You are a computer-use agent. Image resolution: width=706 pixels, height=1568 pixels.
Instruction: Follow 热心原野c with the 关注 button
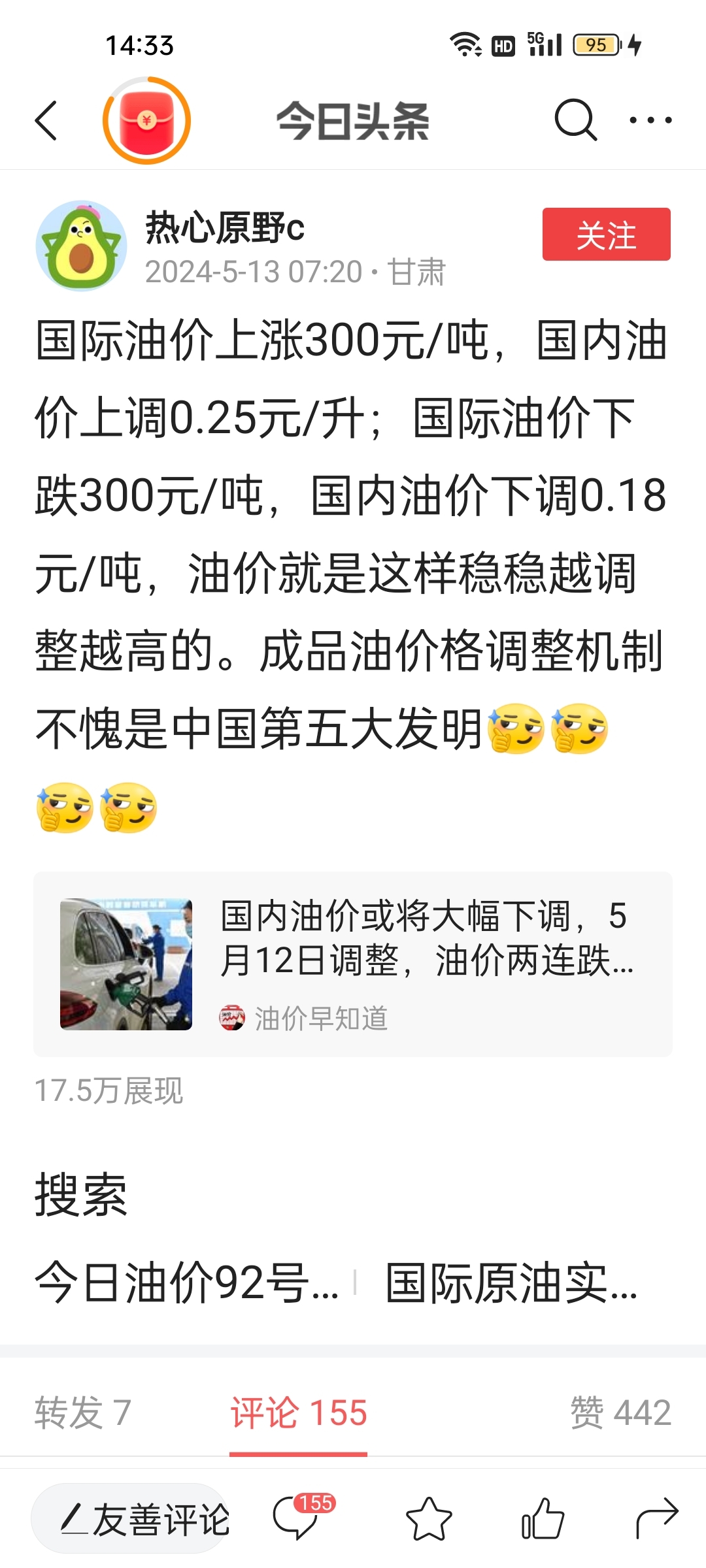(606, 235)
